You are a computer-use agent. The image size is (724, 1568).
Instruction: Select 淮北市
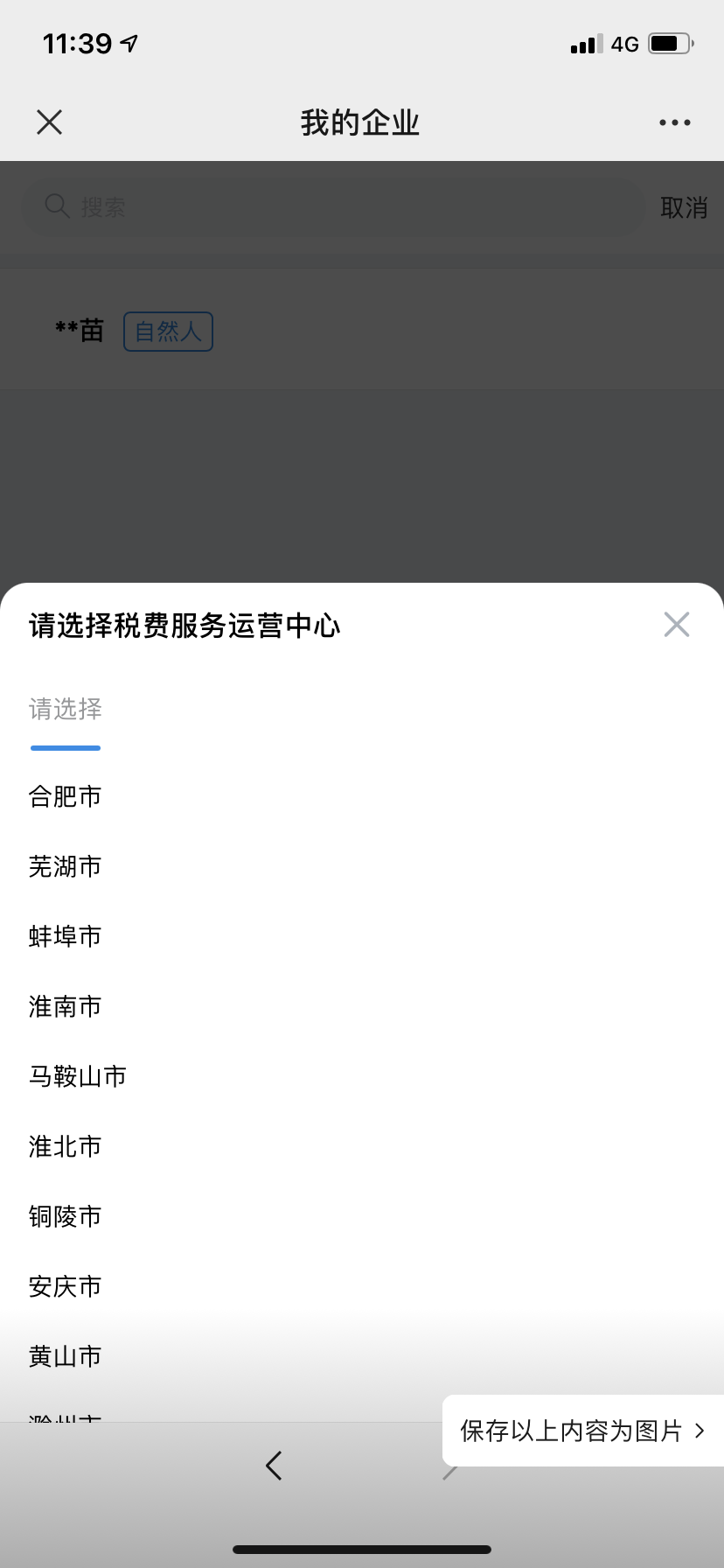coord(362,1146)
